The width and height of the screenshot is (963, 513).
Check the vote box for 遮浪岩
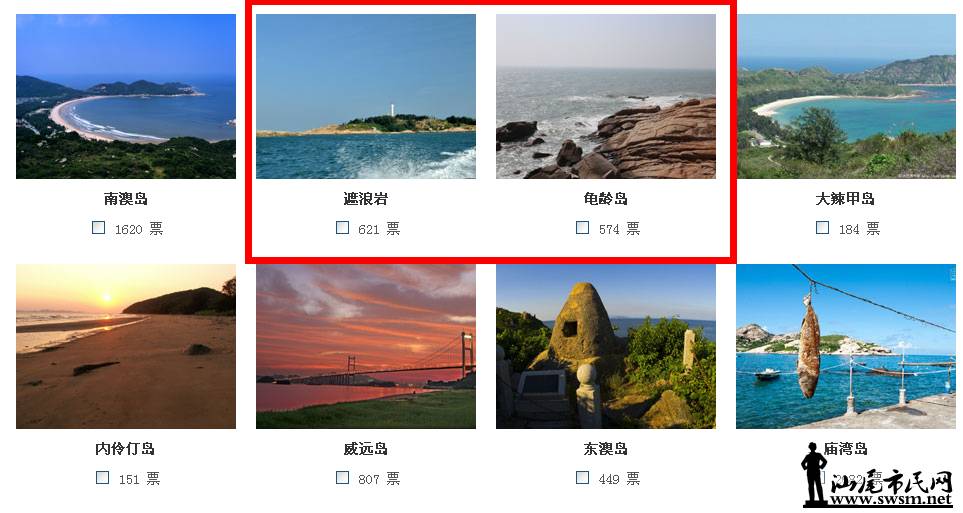[342, 228]
